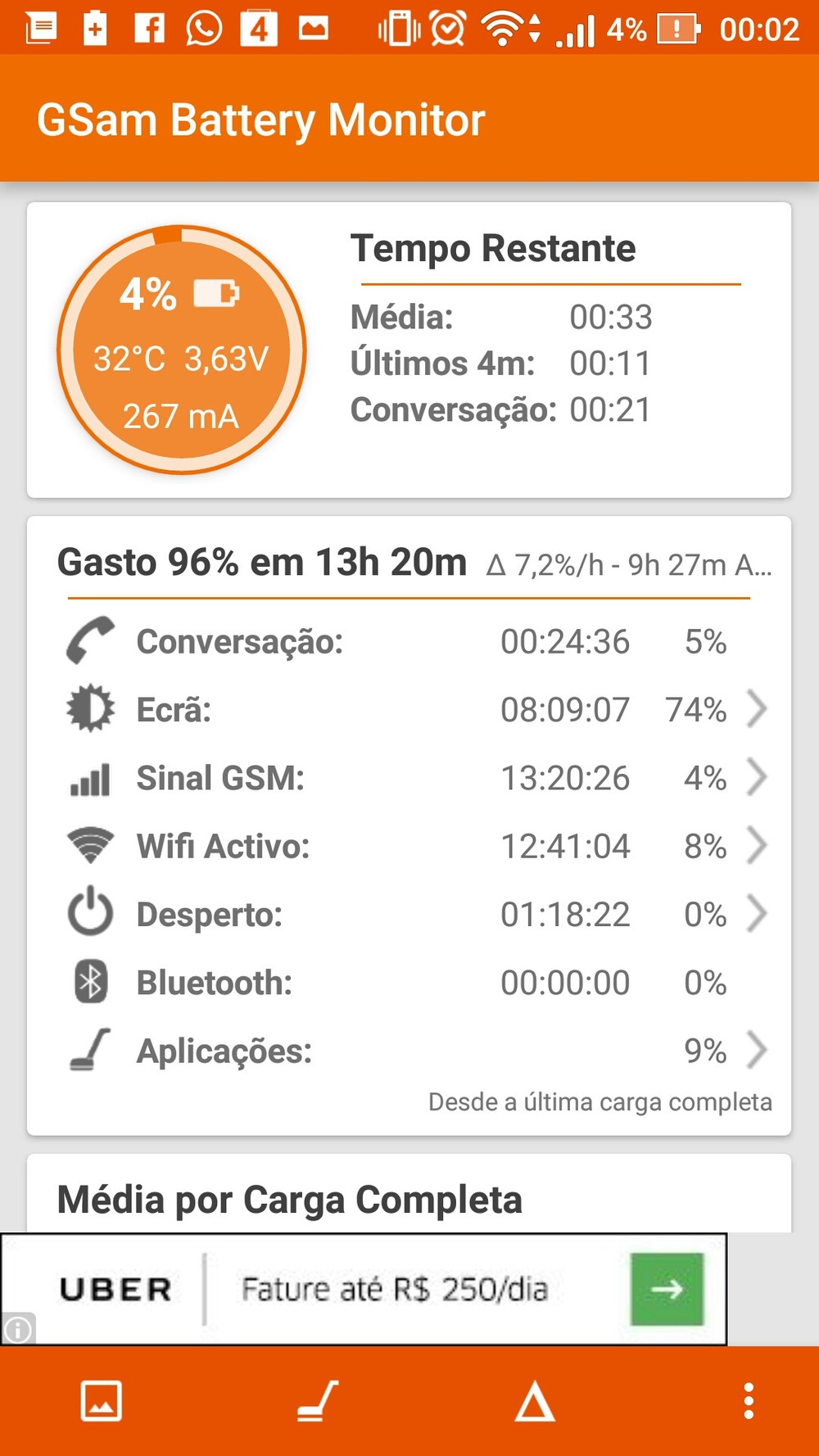Expand the Wifi Activo row
This screenshot has height=1456, width=819.
tap(757, 846)
